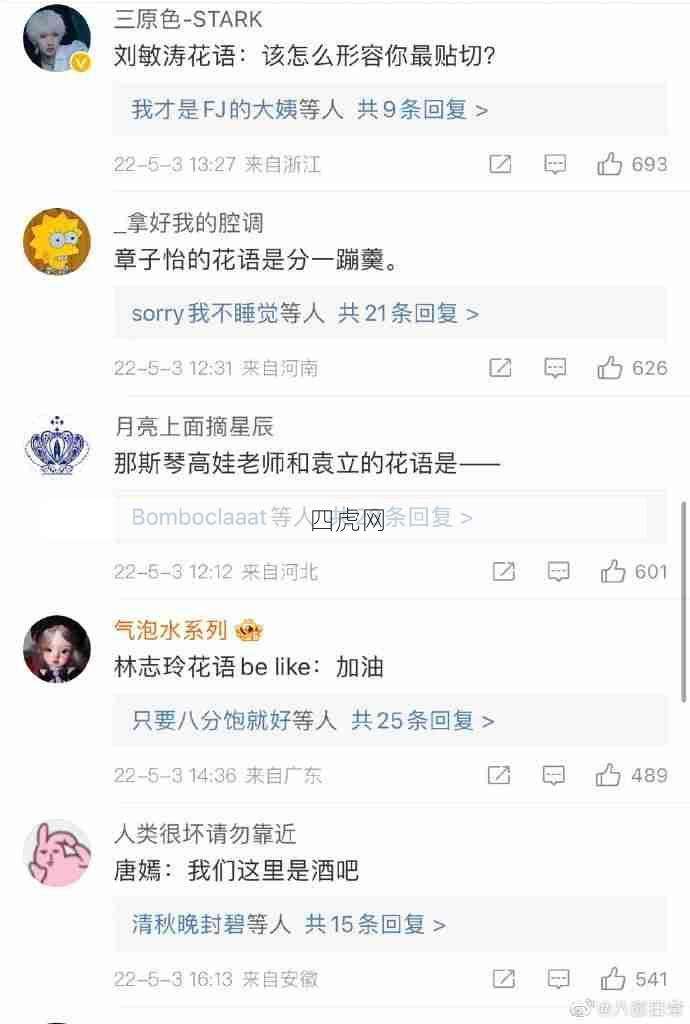The height and width of the screenshot is (1024, 690).
Task: Reply to 三原色-STARK's comment
Action: [555, 164]
